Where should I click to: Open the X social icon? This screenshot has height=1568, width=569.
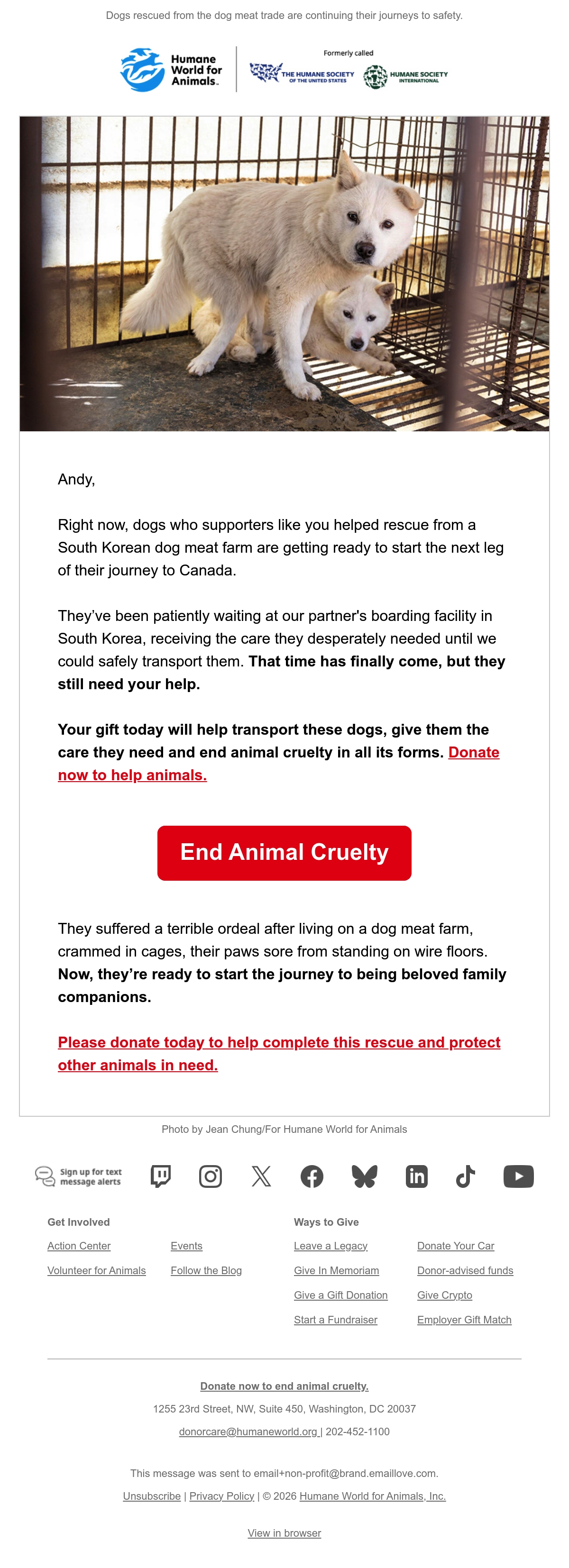261,1176
